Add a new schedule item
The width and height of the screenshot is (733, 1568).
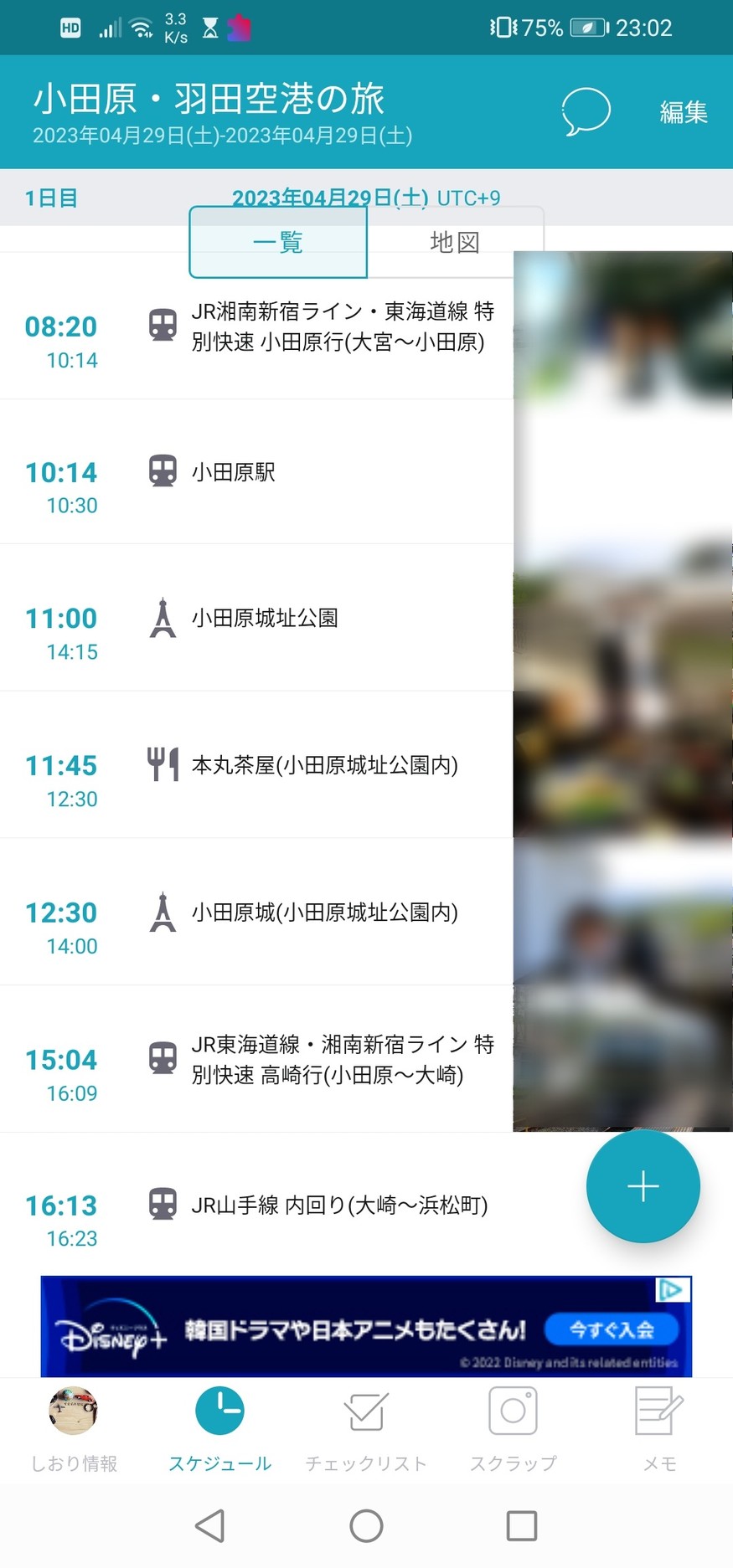point(643,1186)
